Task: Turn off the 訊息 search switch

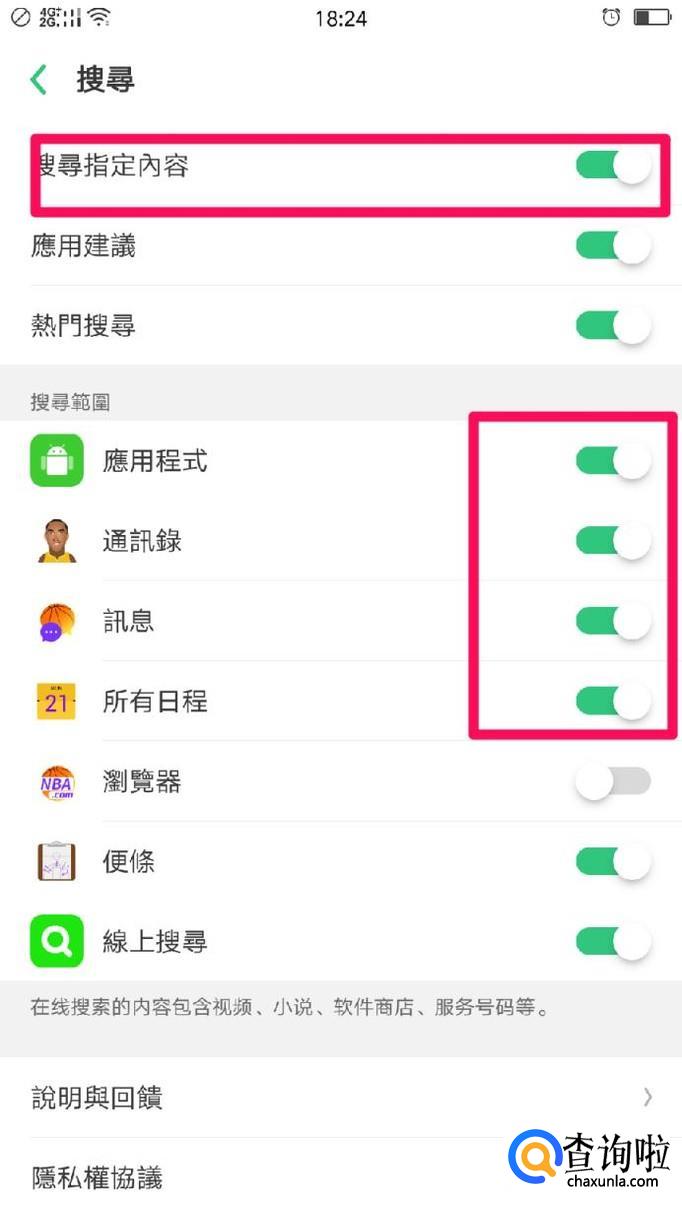Action: tap(613, 621)
